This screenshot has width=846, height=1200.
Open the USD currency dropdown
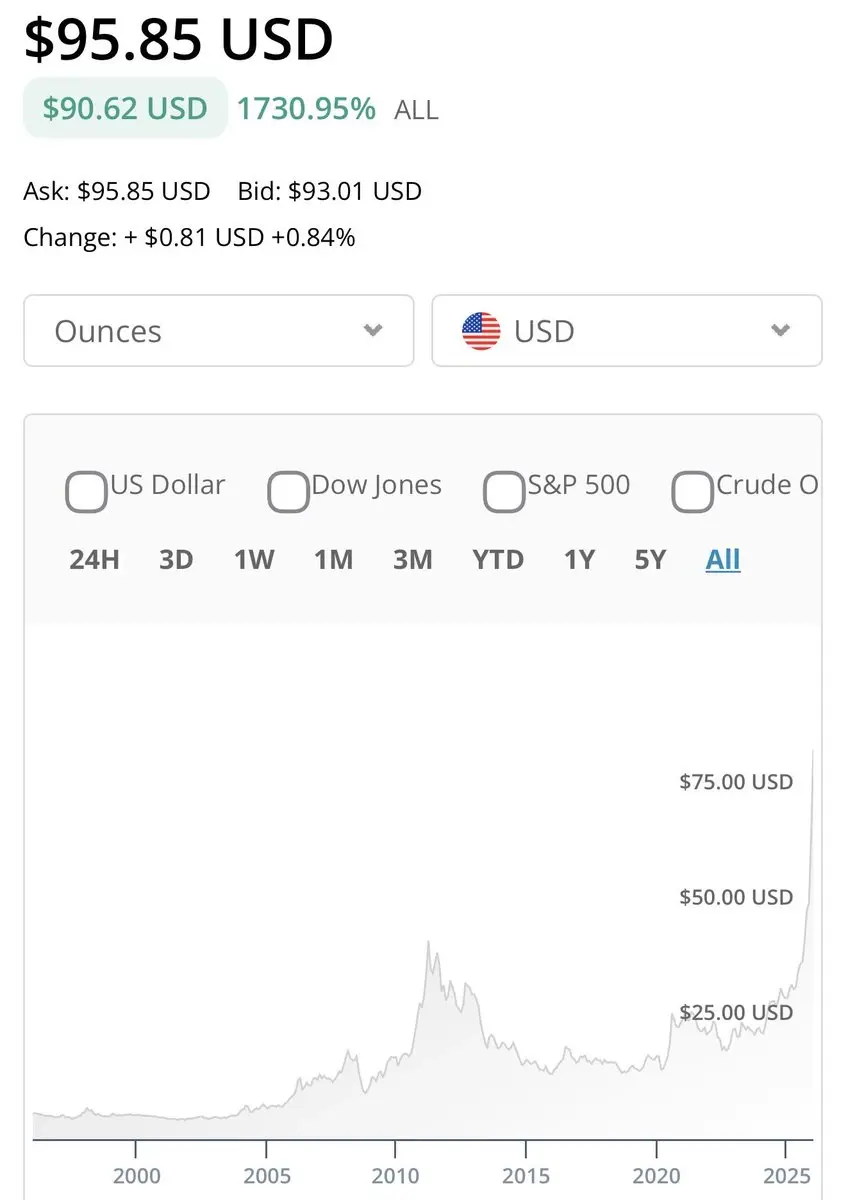pos(626,331)
